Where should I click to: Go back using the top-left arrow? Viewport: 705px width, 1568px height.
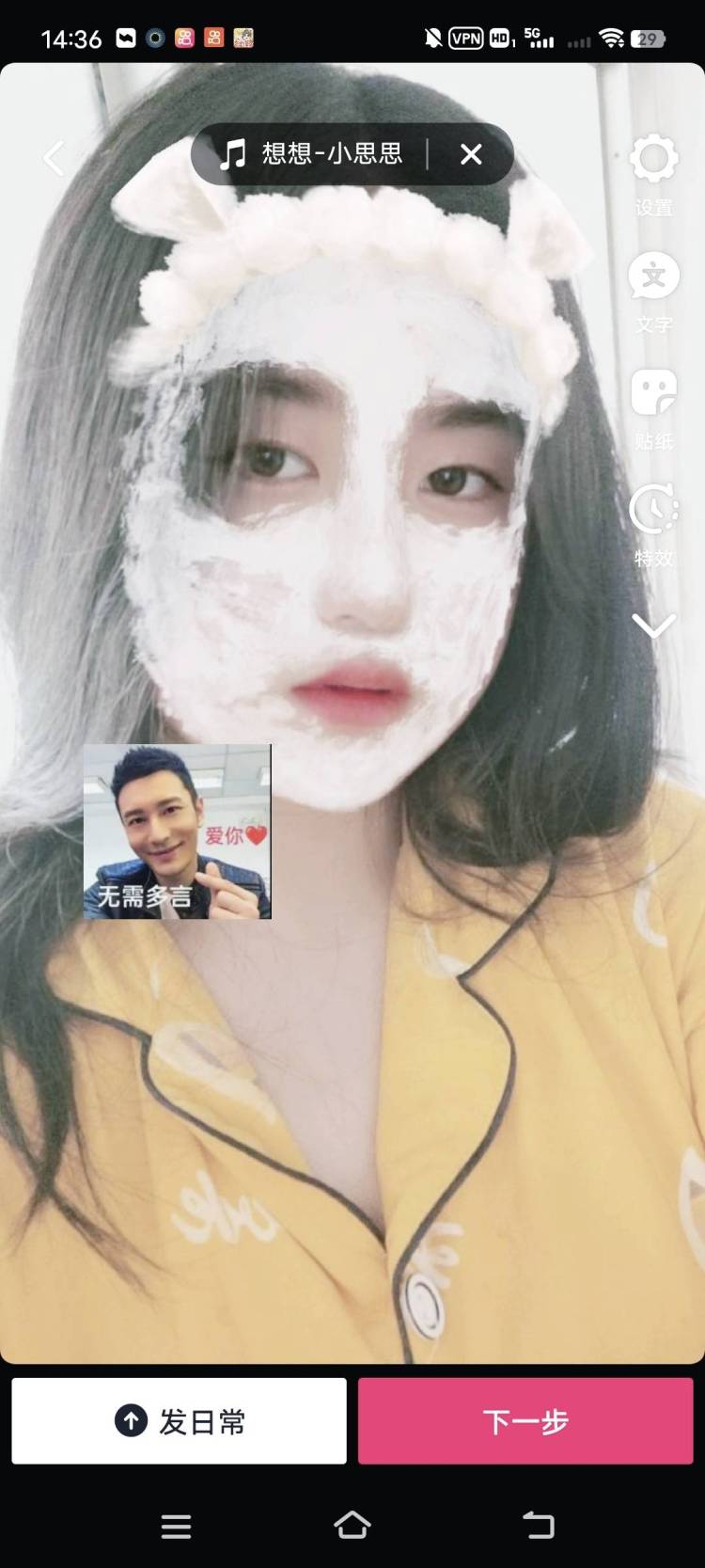click(x=54, y=158)
